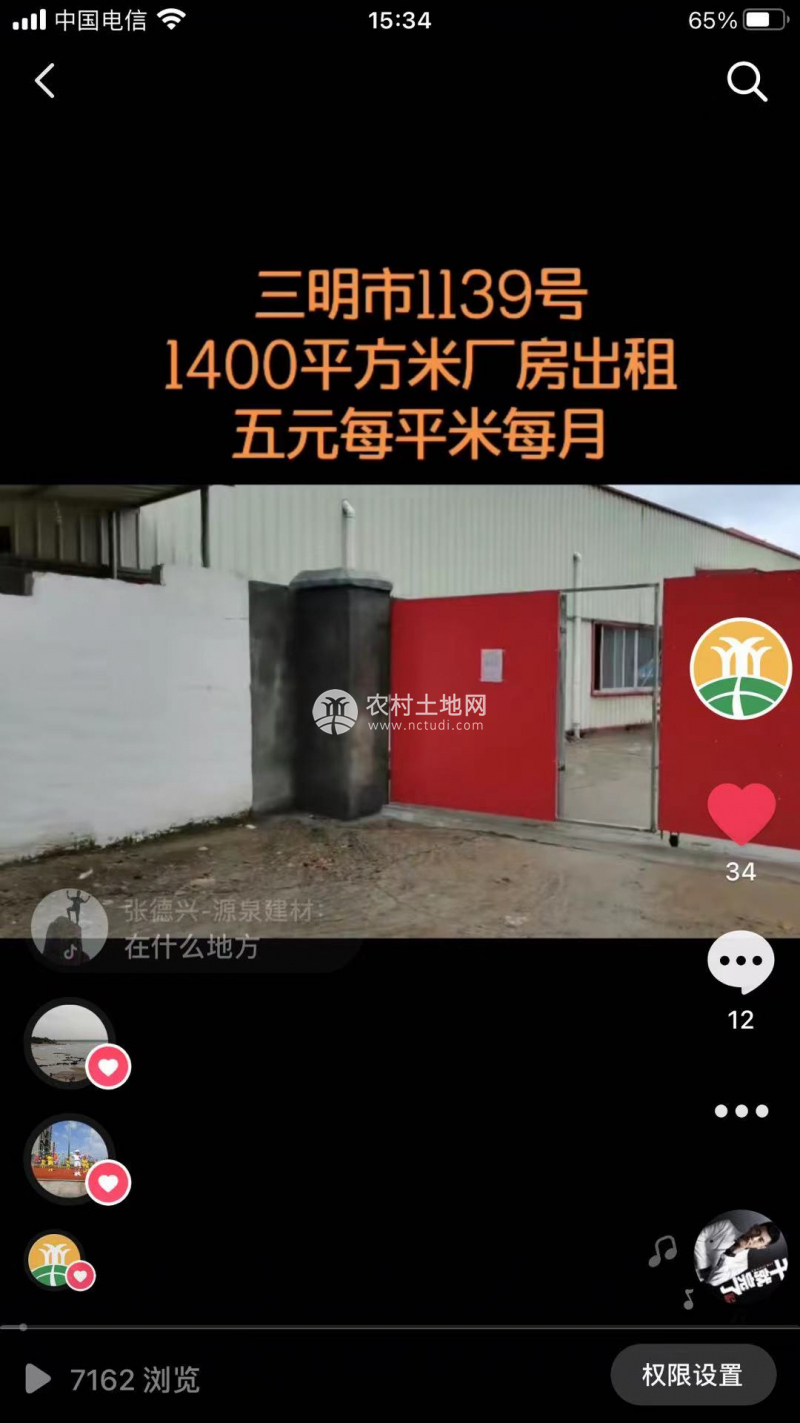Viewport: 800px width, 1423px height.
Task: Open the liker avatar with a seaside photo
Action: pos(69,1042)
